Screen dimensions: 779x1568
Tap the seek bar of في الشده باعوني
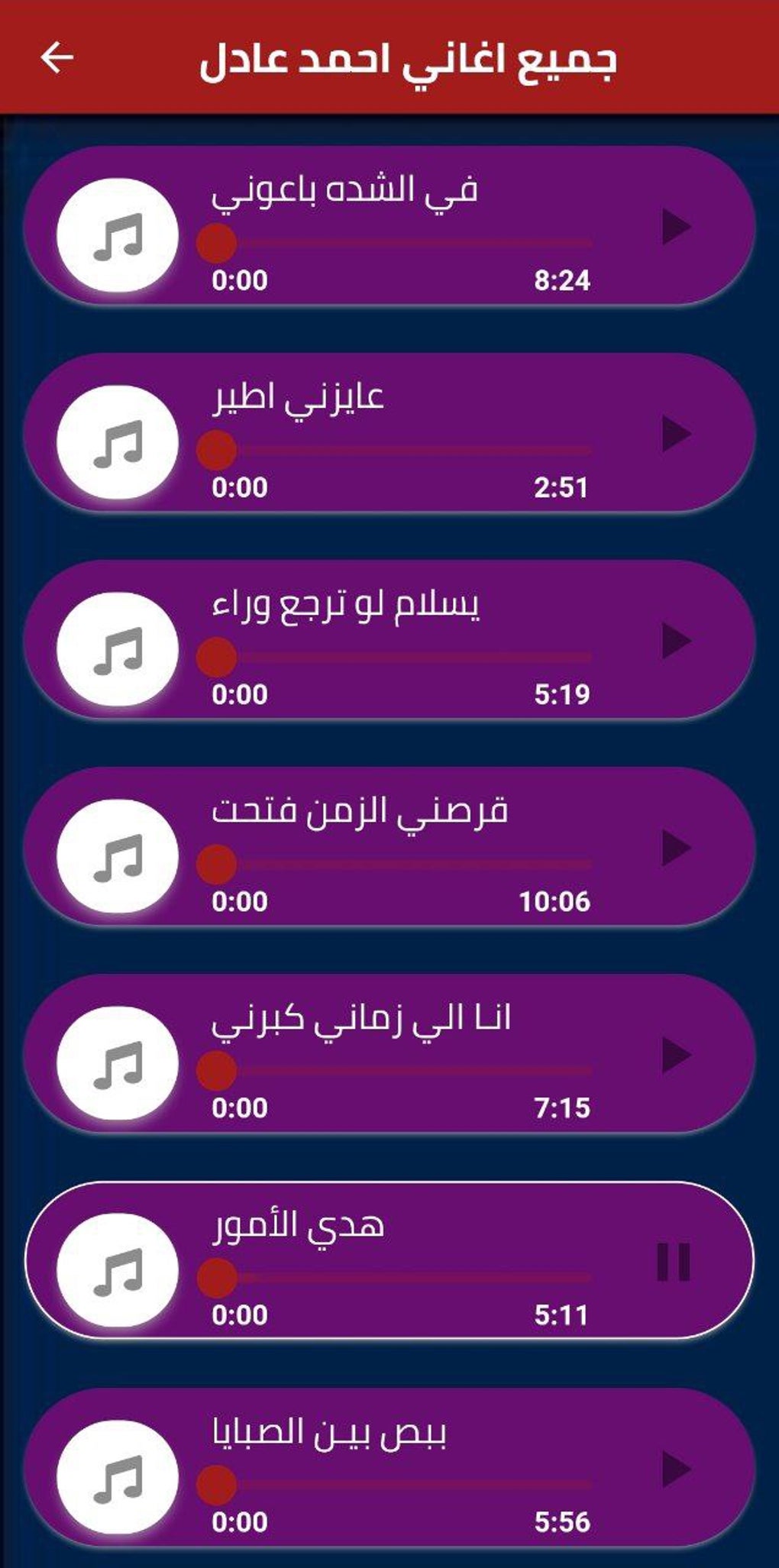(405, 244)
